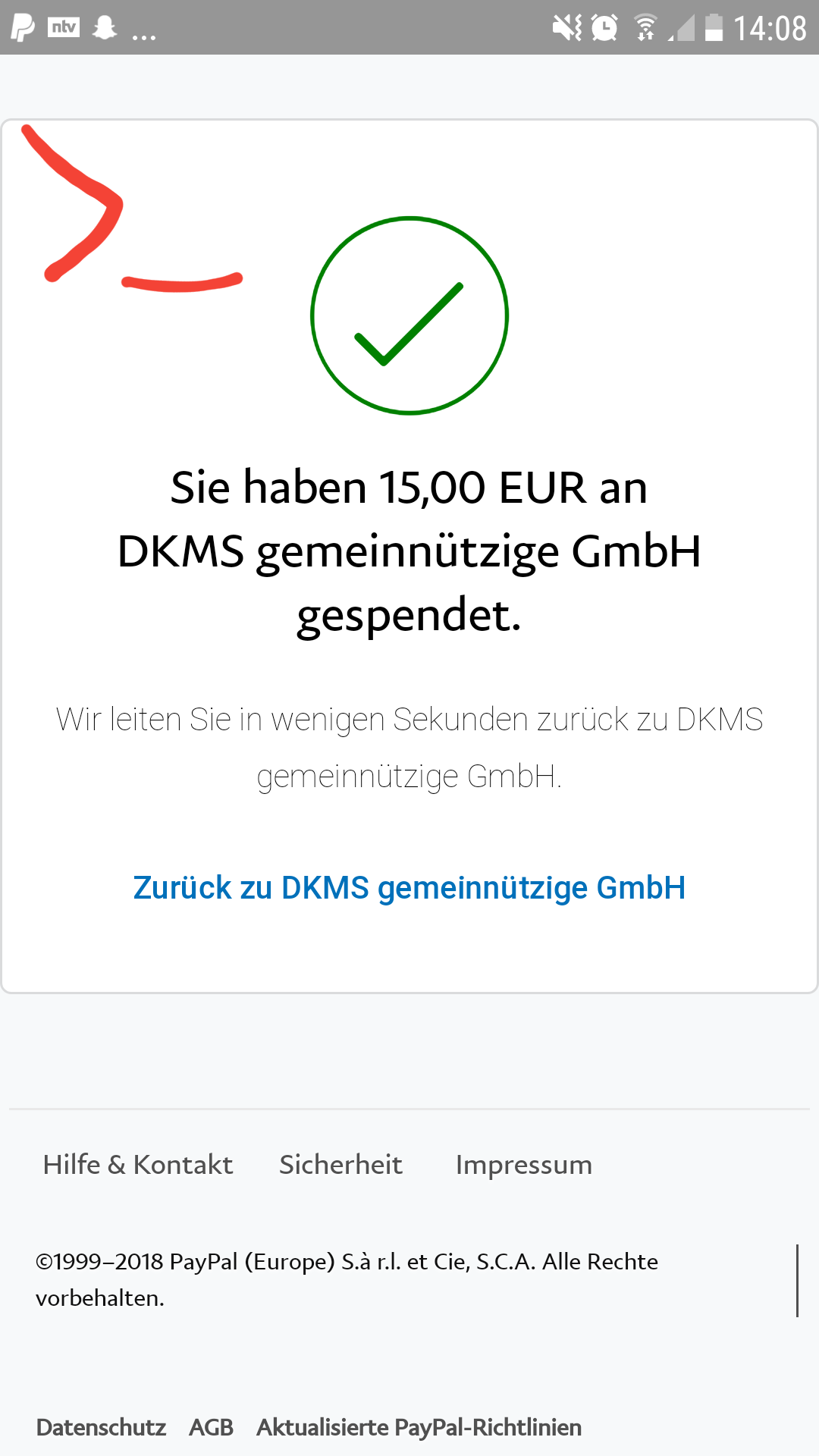View the Impressum
819x1456 pixels.
(x=524, y=1166)
